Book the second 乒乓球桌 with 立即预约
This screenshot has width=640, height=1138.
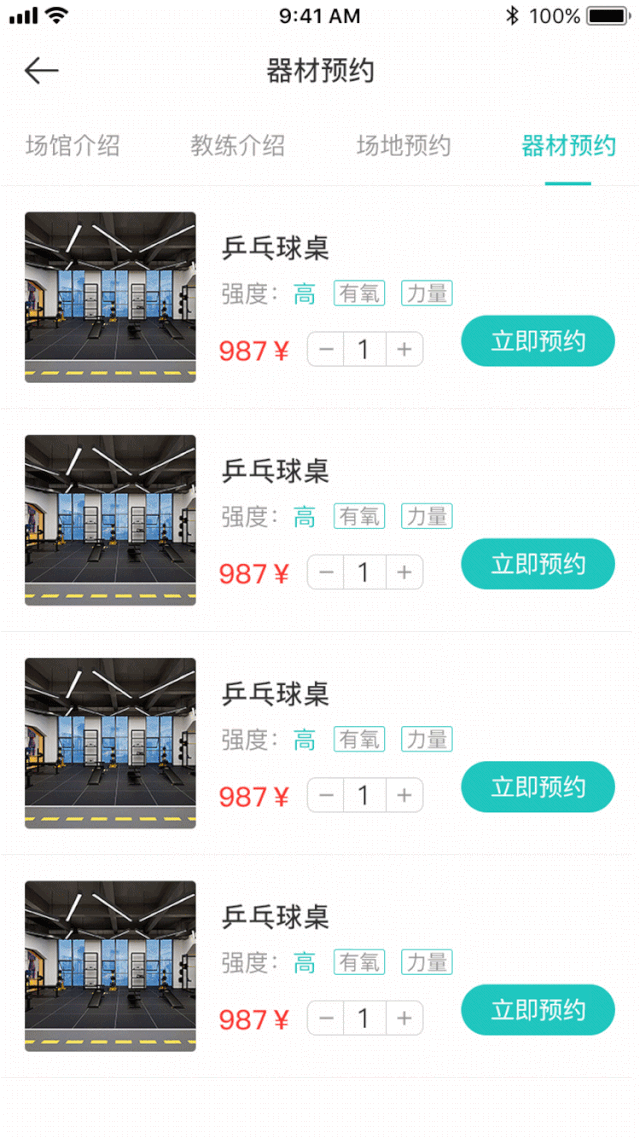pyautogui.click(x=538, y=564)
